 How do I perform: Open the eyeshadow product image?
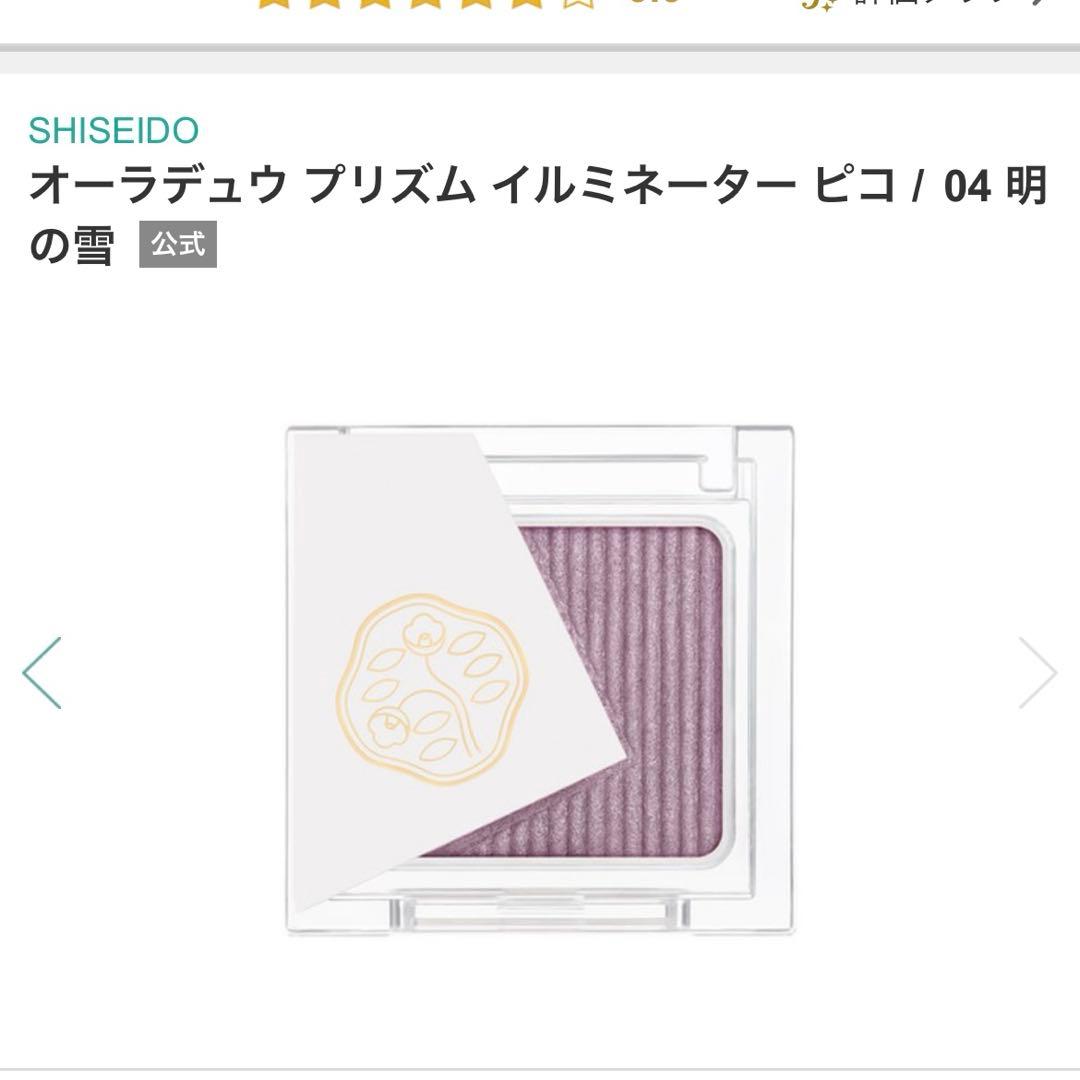pyautogui.click(x=540, y=680)
